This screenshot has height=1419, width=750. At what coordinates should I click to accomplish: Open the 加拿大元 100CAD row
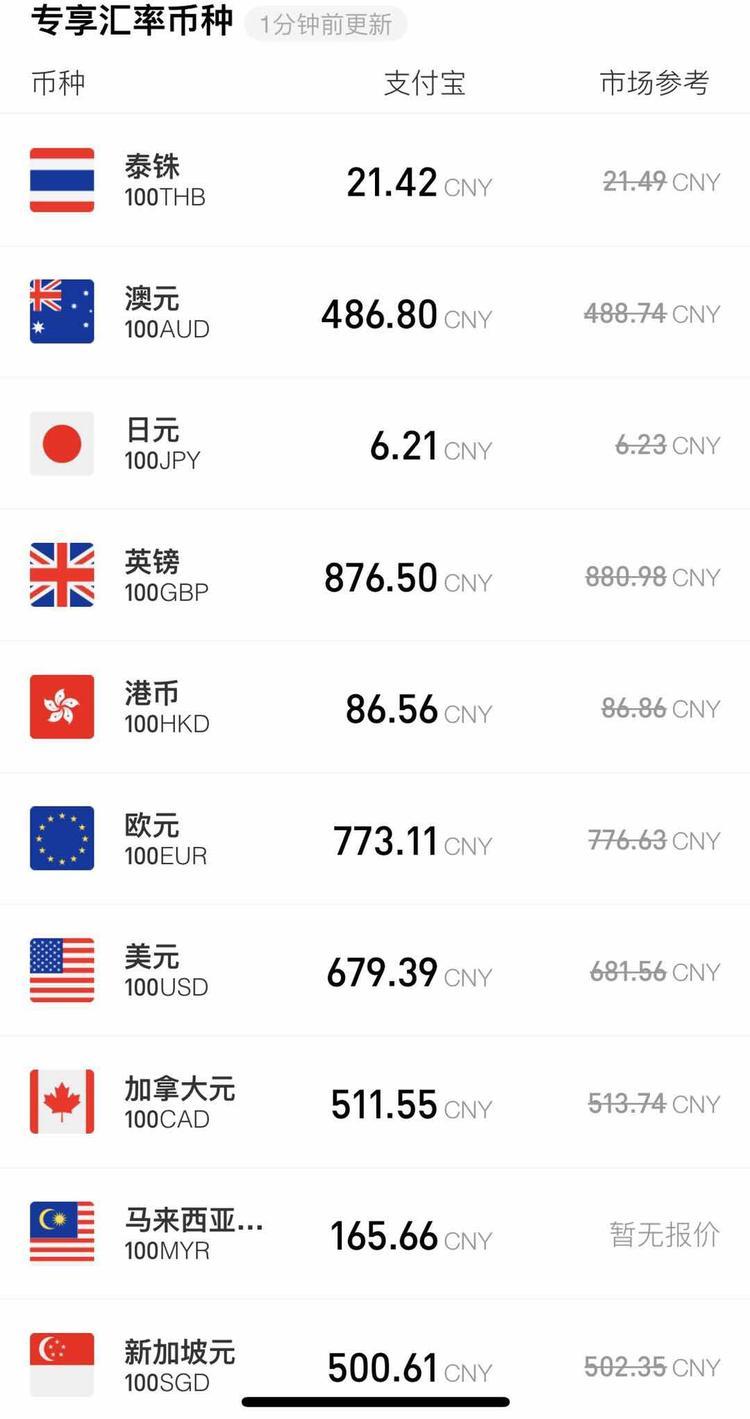click(375, 1102)
